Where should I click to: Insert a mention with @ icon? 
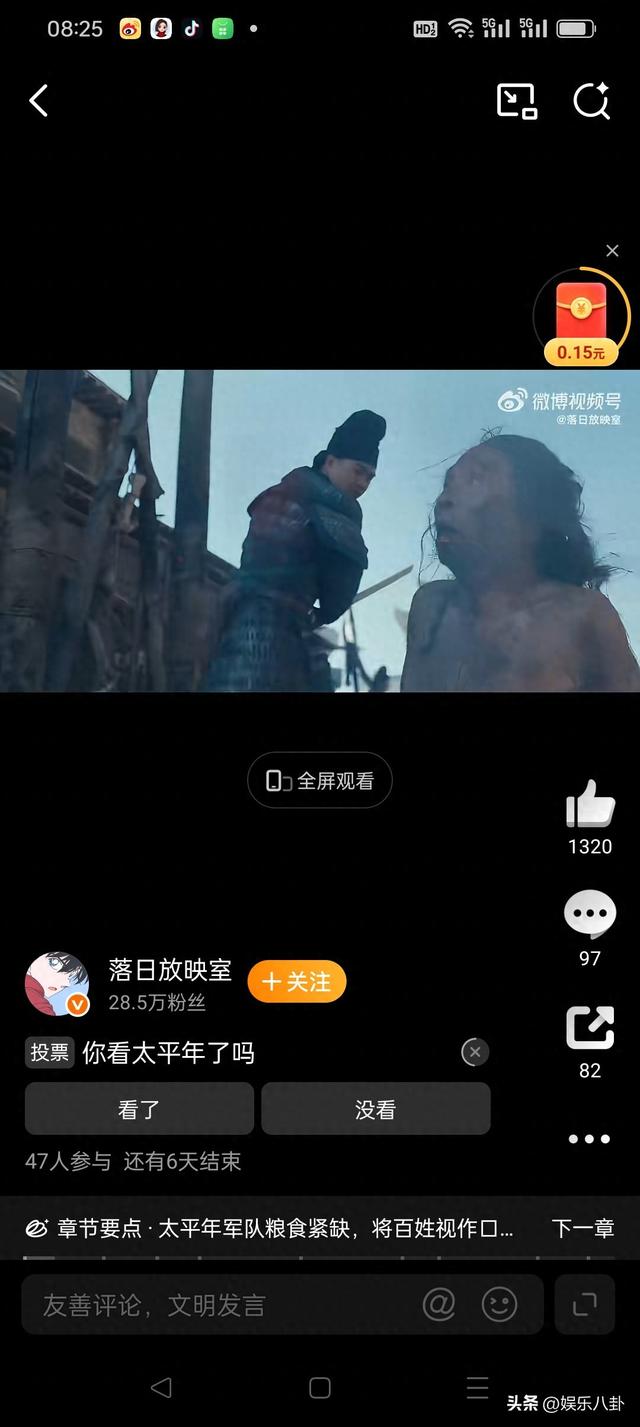tap(439, 1304)
